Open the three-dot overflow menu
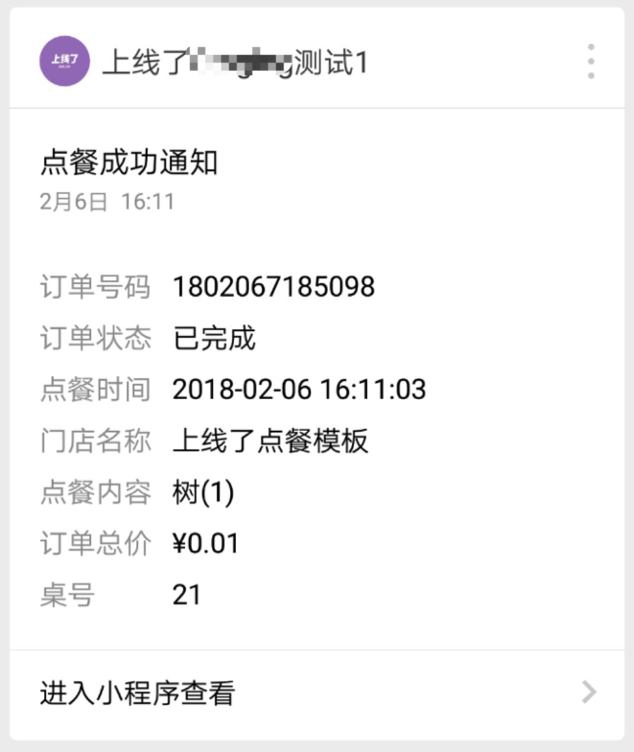Viewport: 634px width, 752px height. (x=591, y=62)
